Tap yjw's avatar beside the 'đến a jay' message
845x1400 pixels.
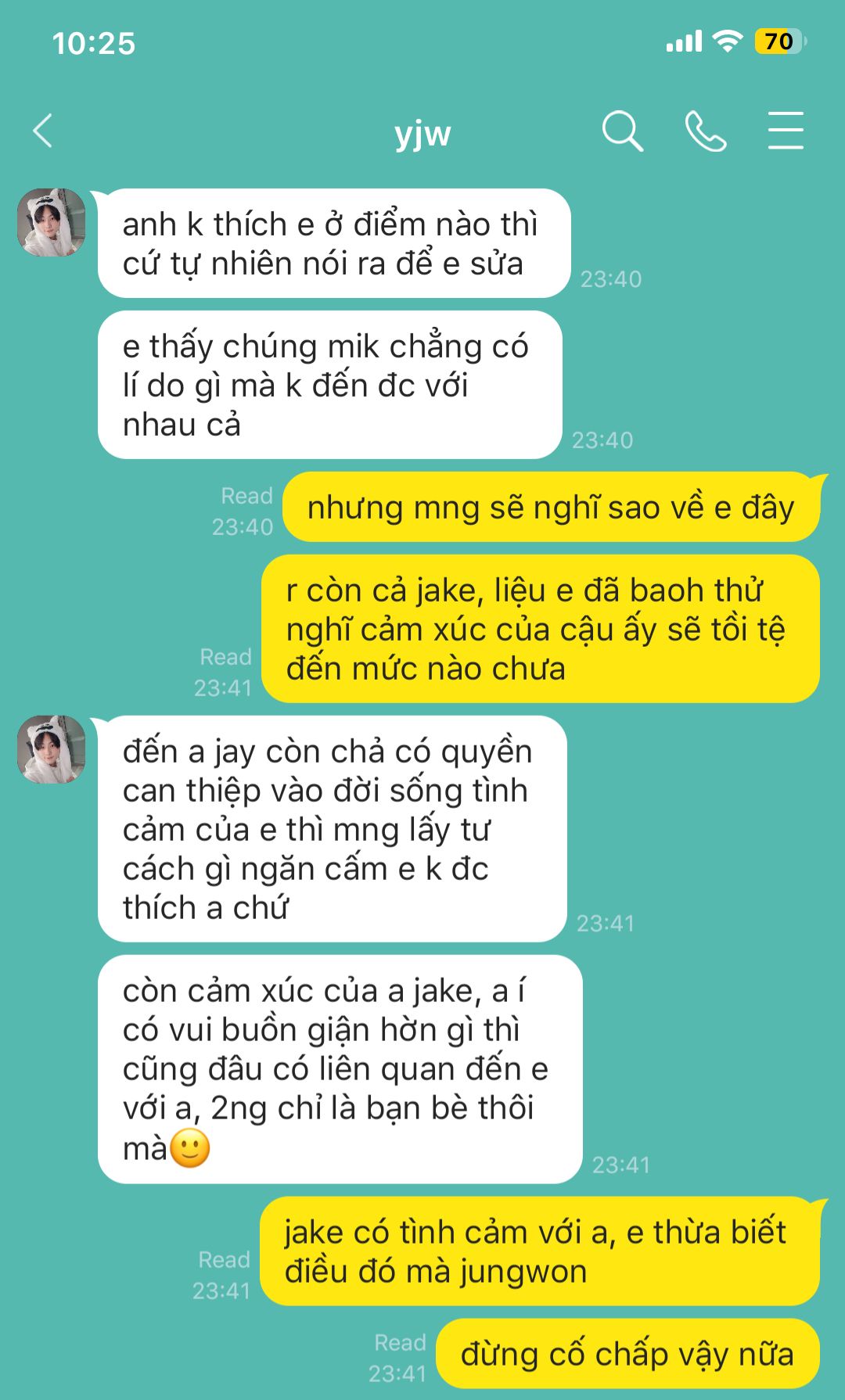coord(52,749)
